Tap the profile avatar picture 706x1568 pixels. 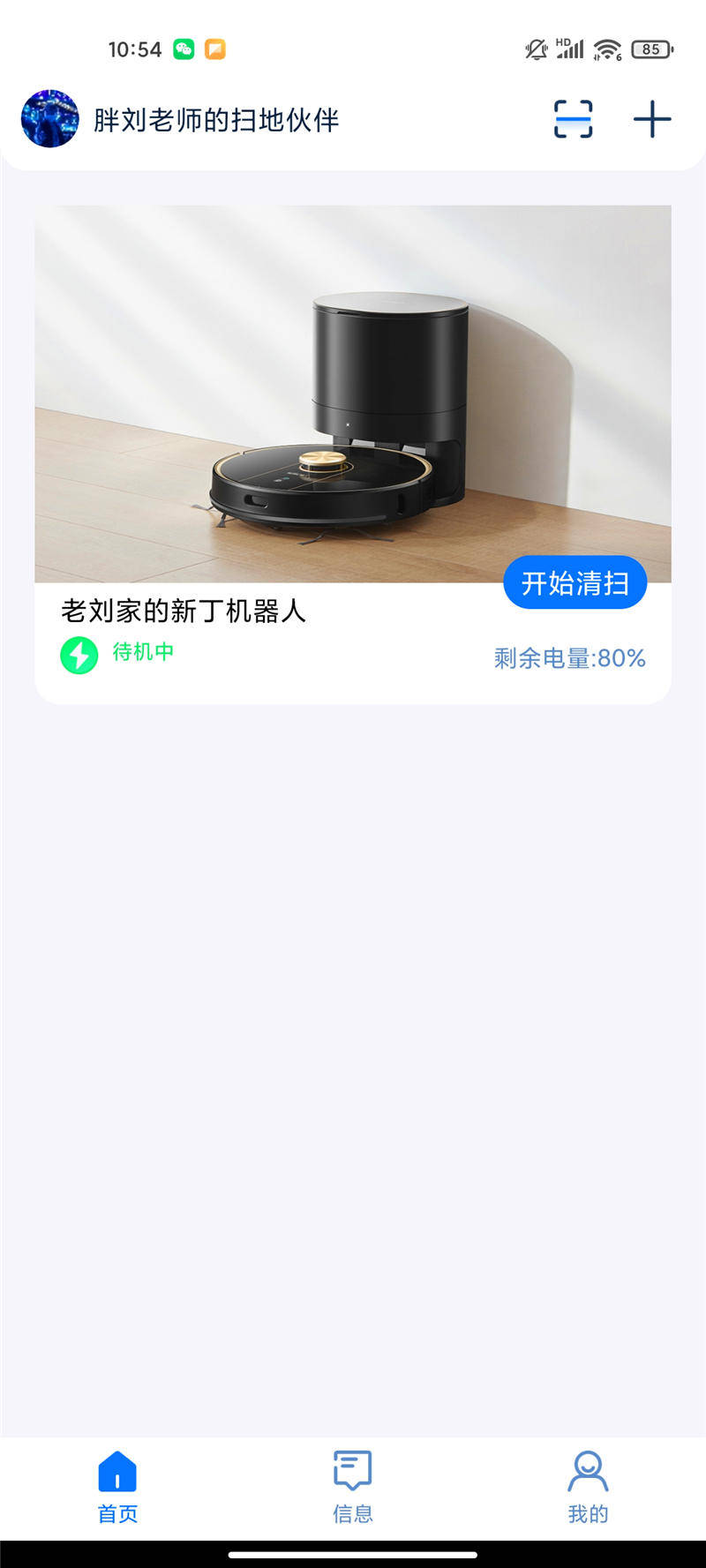(50, 118)
